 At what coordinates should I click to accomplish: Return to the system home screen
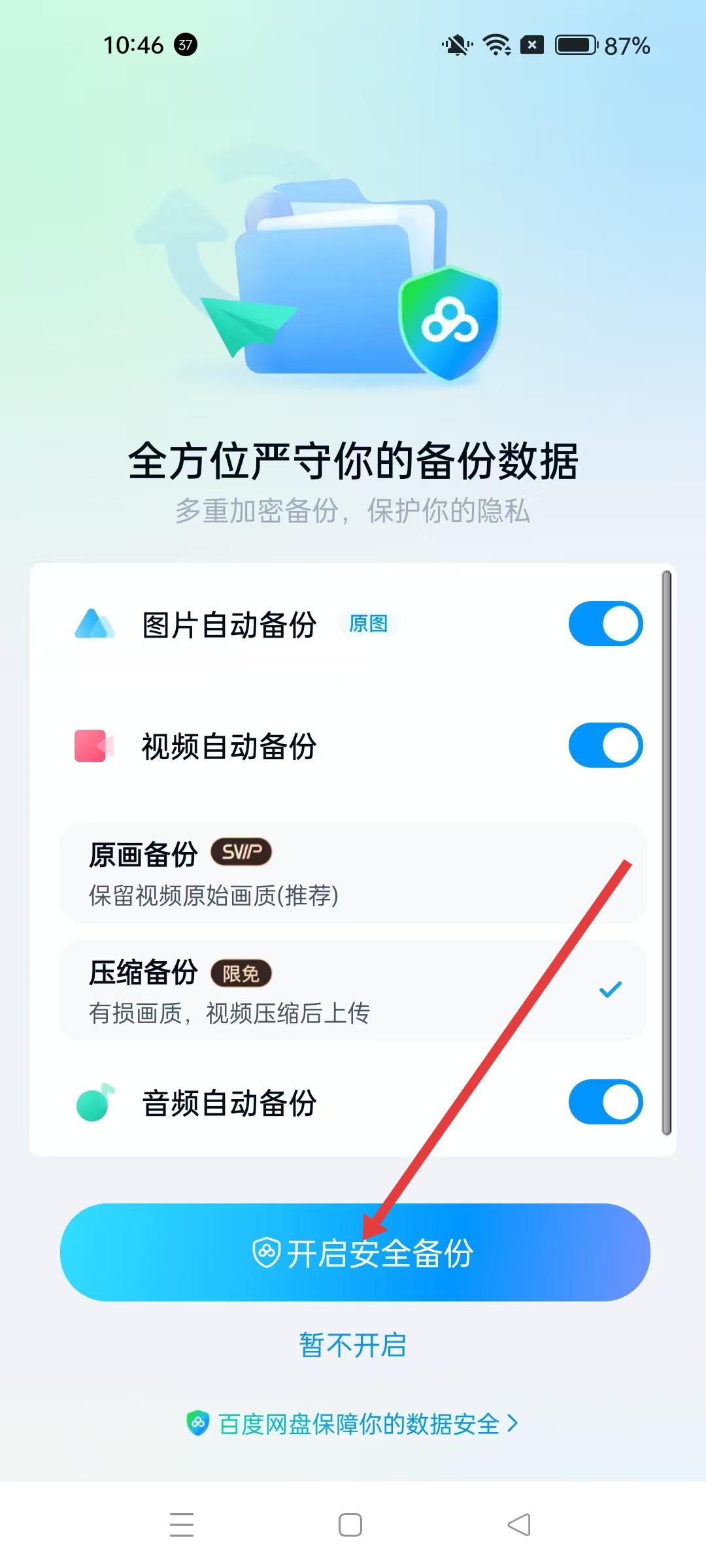coord(350,1525)
